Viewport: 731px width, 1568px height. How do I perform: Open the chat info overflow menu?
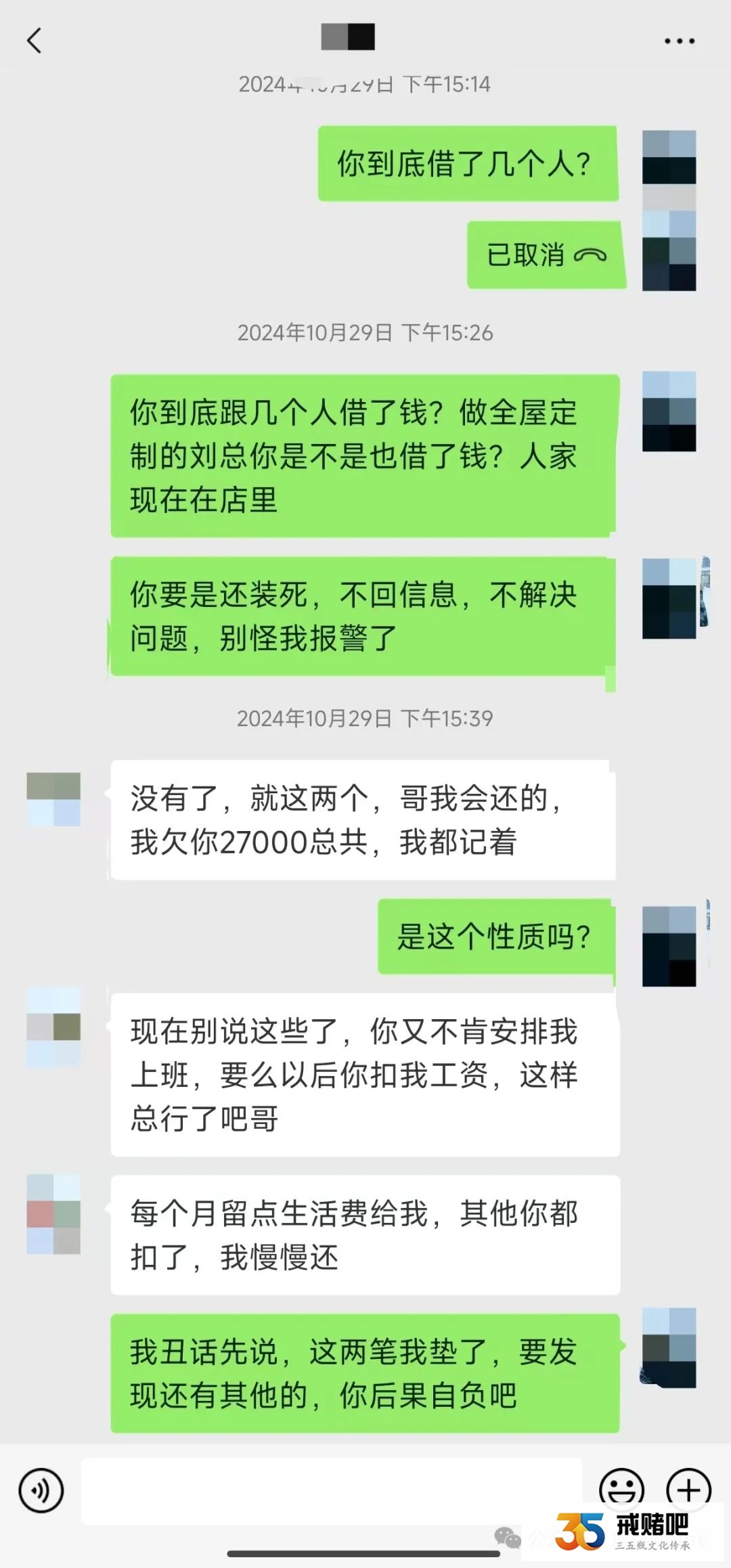679,41
